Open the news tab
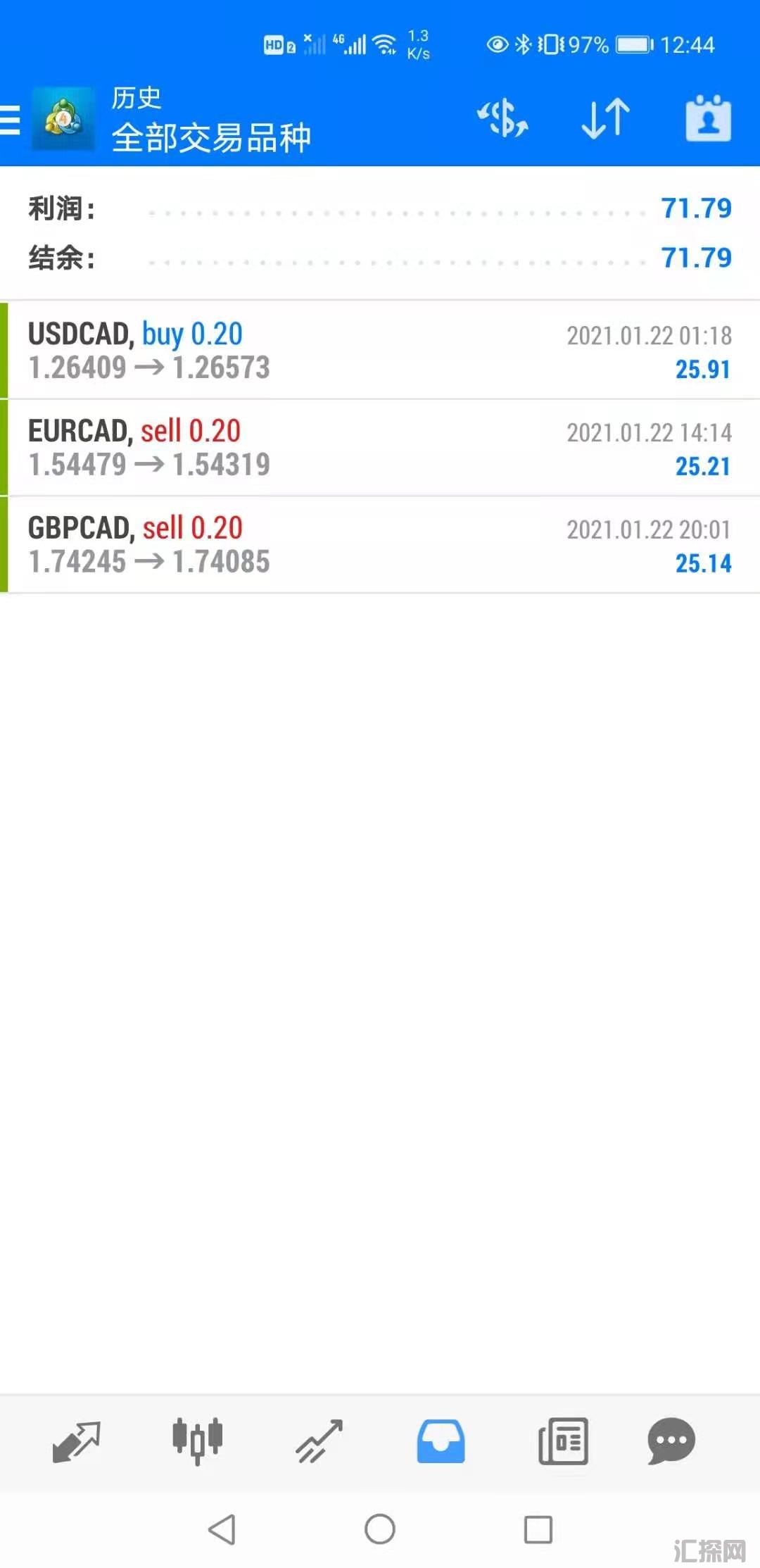Image resolution: width=760 pixels, height=1568 pixels. coord(563,1441)
